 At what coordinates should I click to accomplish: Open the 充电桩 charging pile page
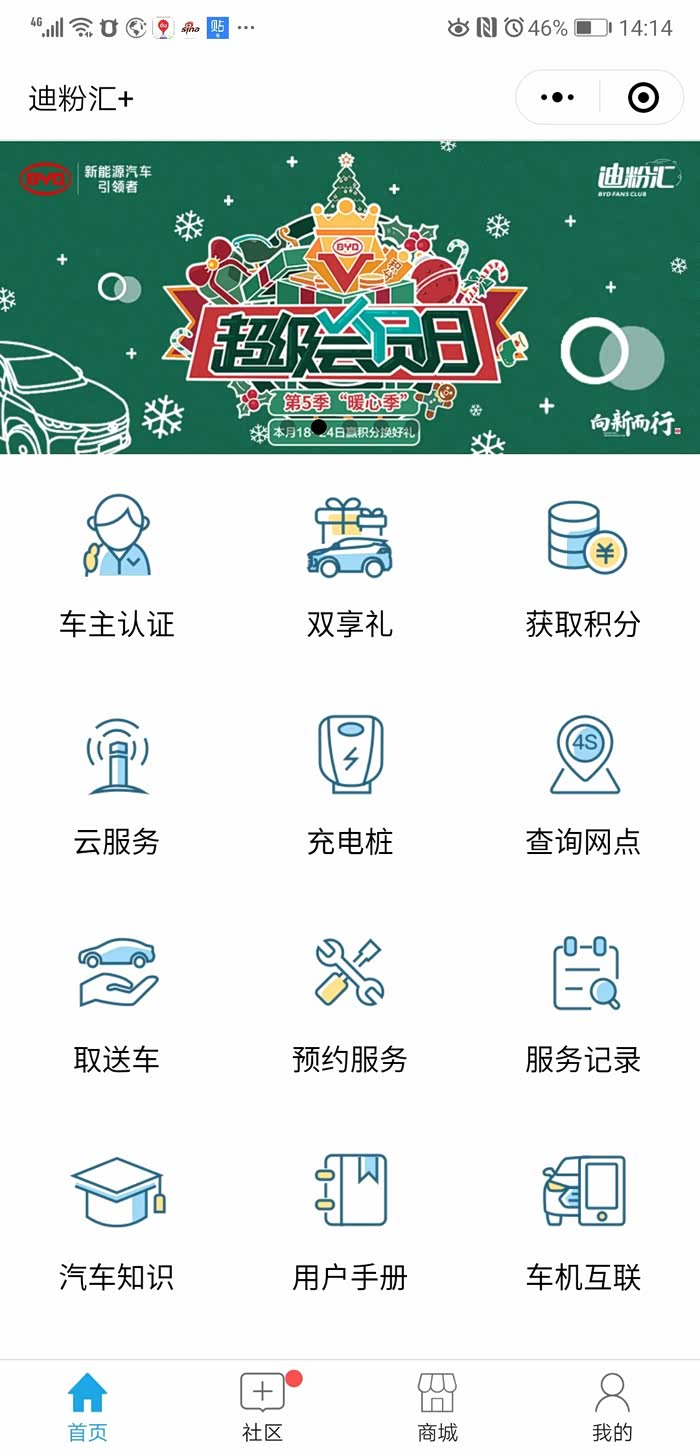[x=350, y=784]
